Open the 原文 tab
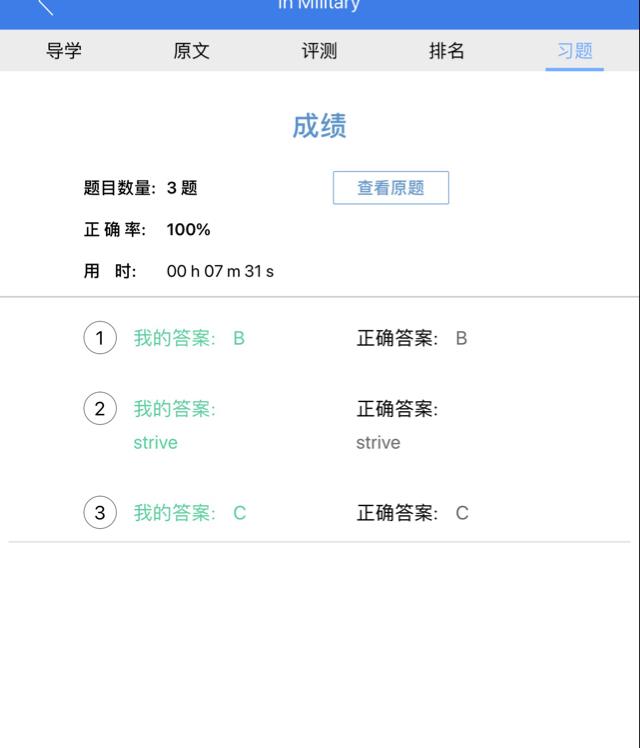The height and width of the screenshot is (748, 640). point(192,51)
